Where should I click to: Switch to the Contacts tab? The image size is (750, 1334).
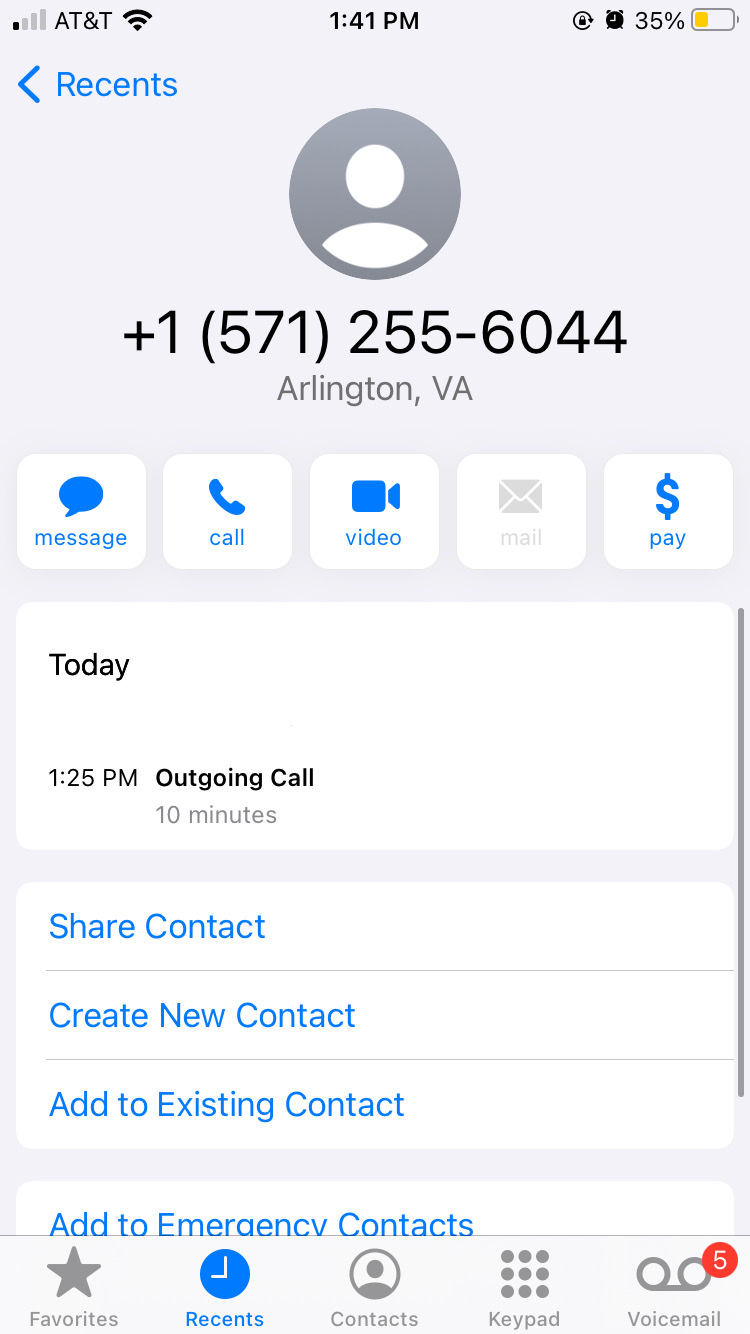tap(374, 1288)
